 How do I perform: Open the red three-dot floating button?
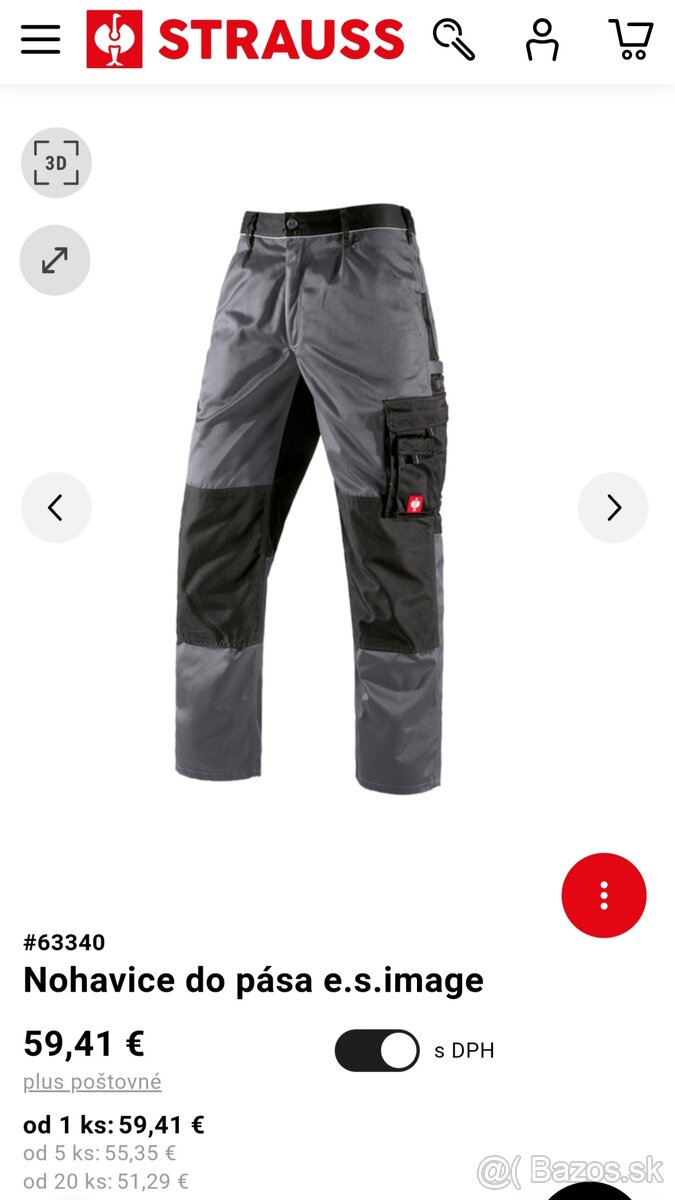click(x=604, y=895)
